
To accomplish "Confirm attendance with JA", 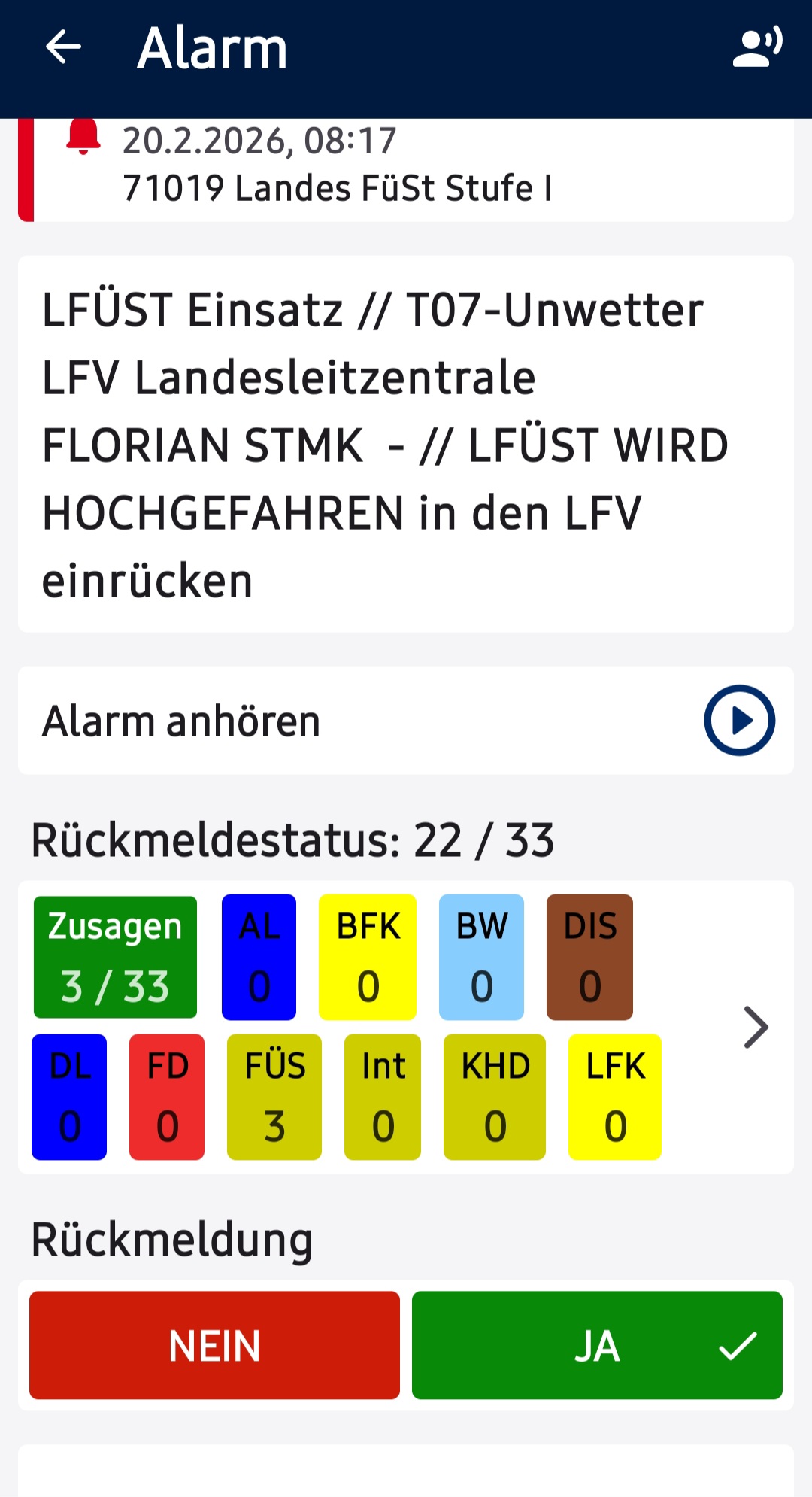I will click(x=597, y=1345).
